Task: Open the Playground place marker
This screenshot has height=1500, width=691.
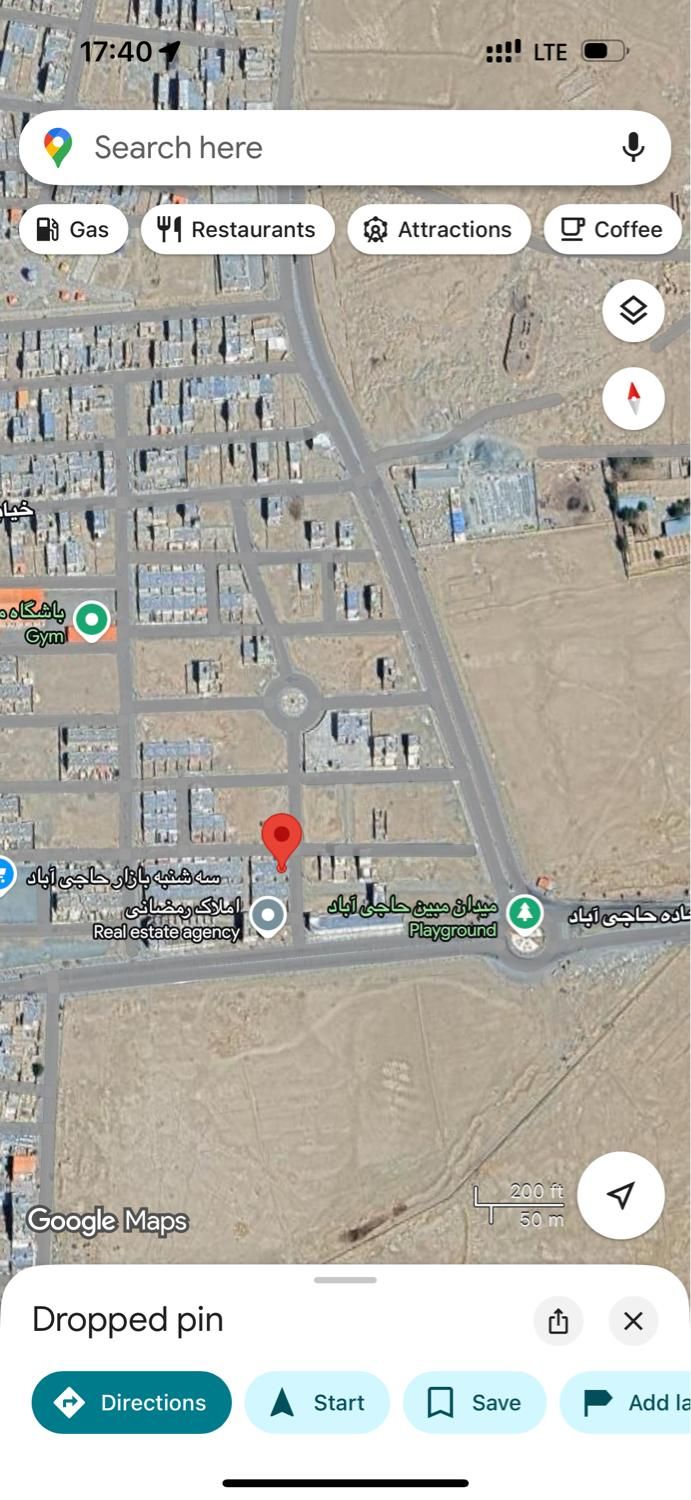Action: point(524,911)
